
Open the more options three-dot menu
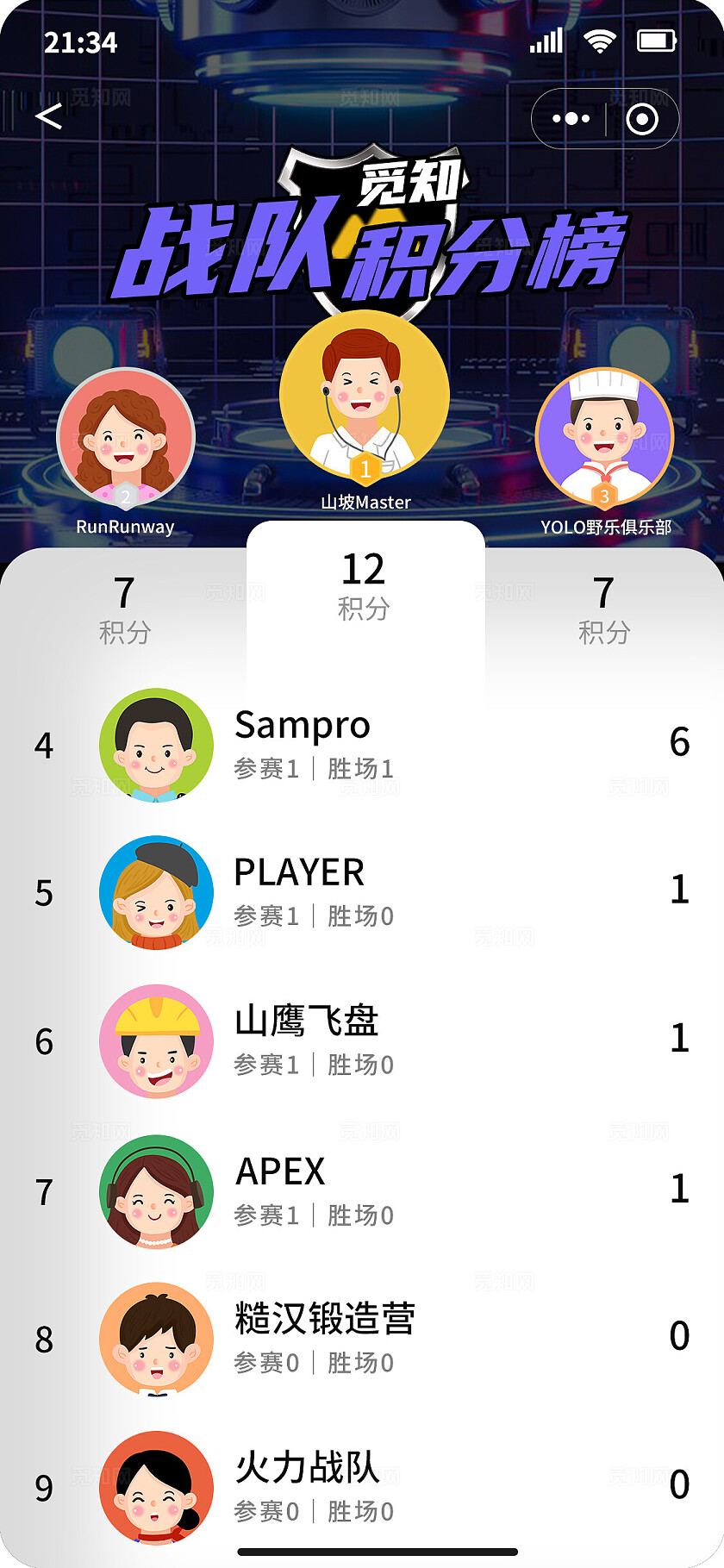(x=573, y=118)
